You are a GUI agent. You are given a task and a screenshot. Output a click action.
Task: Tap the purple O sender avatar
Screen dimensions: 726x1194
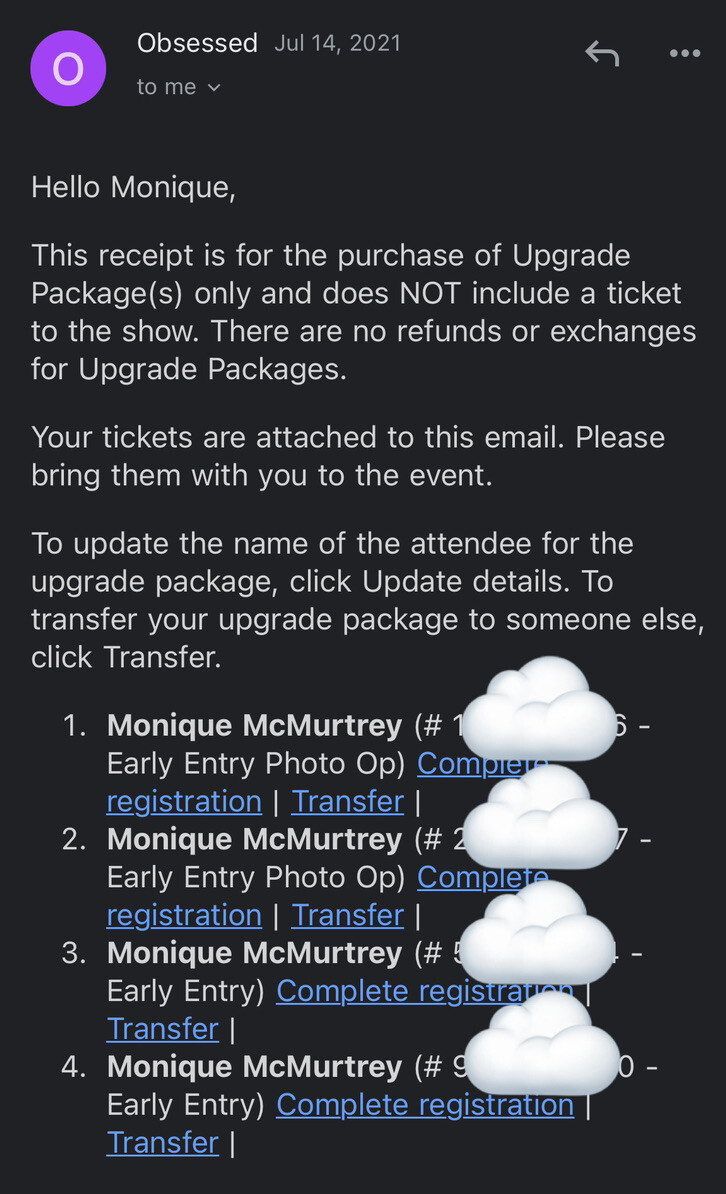(x=68, y=69)
